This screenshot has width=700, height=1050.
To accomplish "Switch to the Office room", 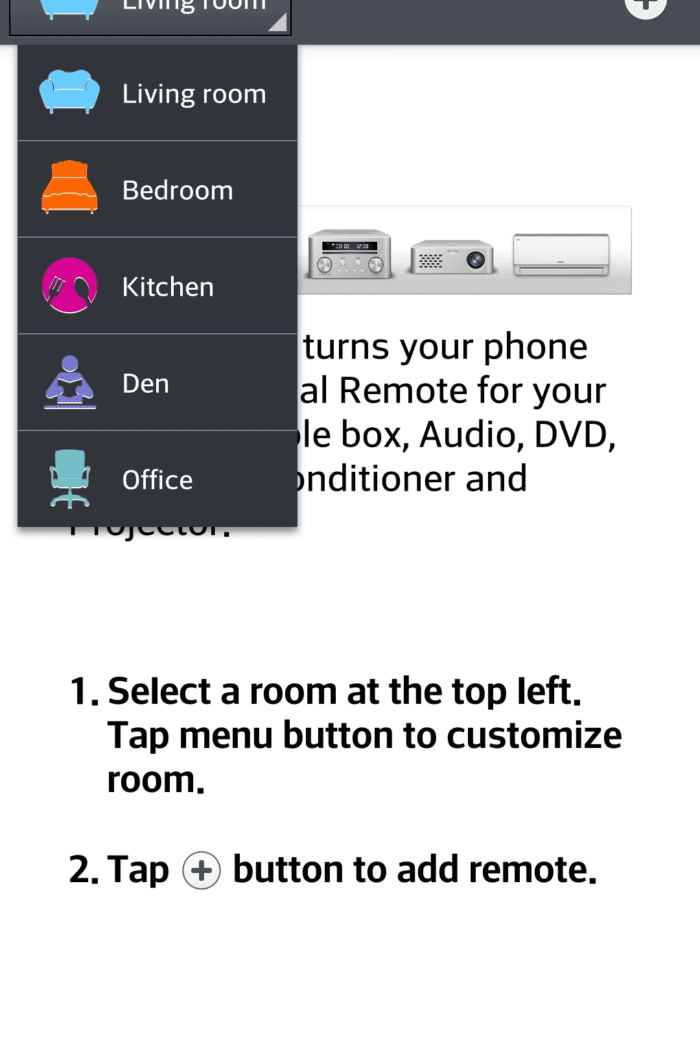I will pos(157,479).
